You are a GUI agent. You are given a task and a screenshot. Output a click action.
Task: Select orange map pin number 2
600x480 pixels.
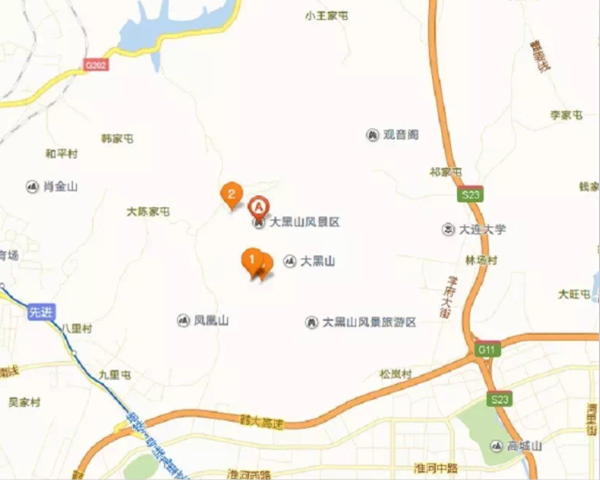(231, 193)
